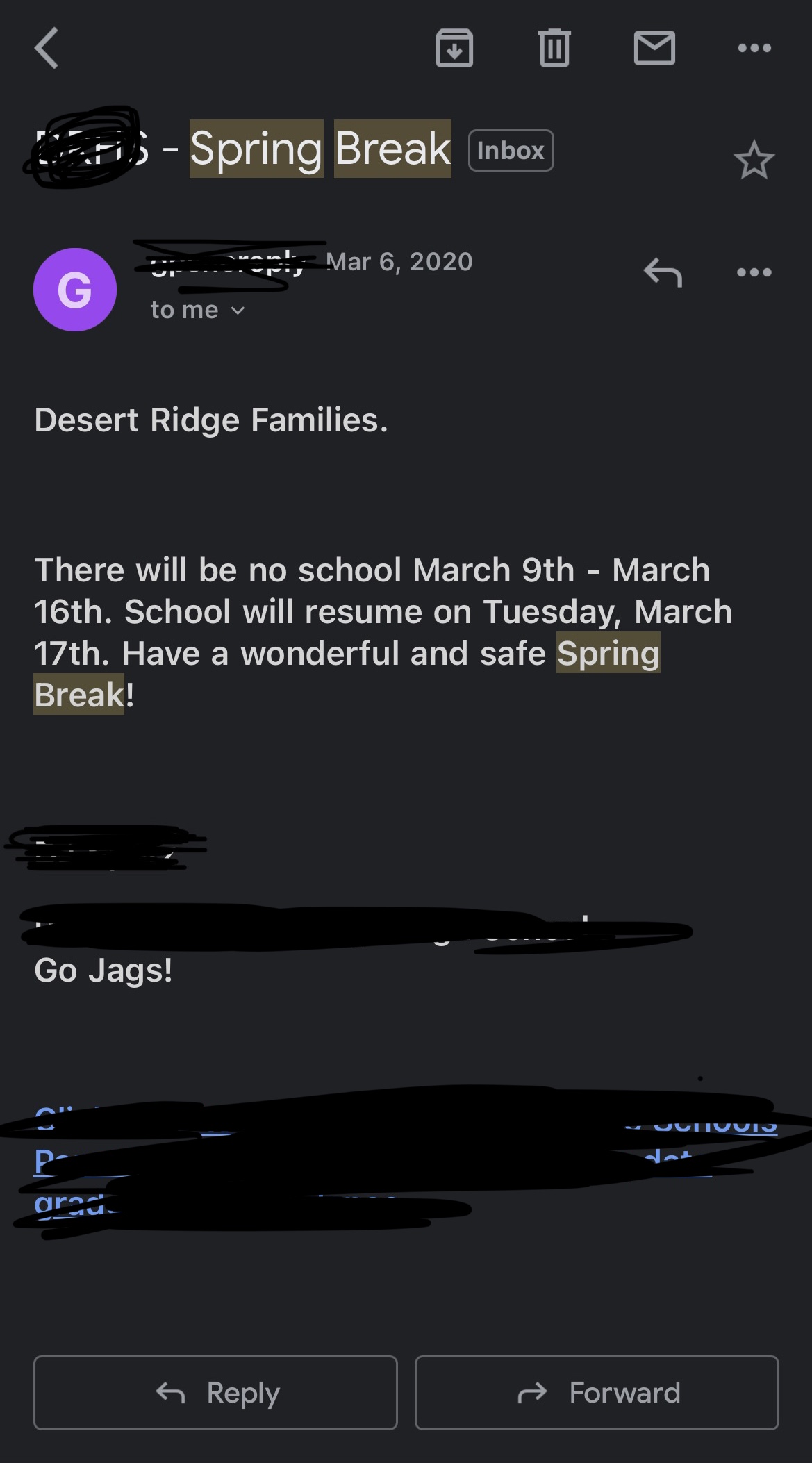Open the top overflow menu
This screenshot has width=812, height=1463.
(x=754, y=49)
